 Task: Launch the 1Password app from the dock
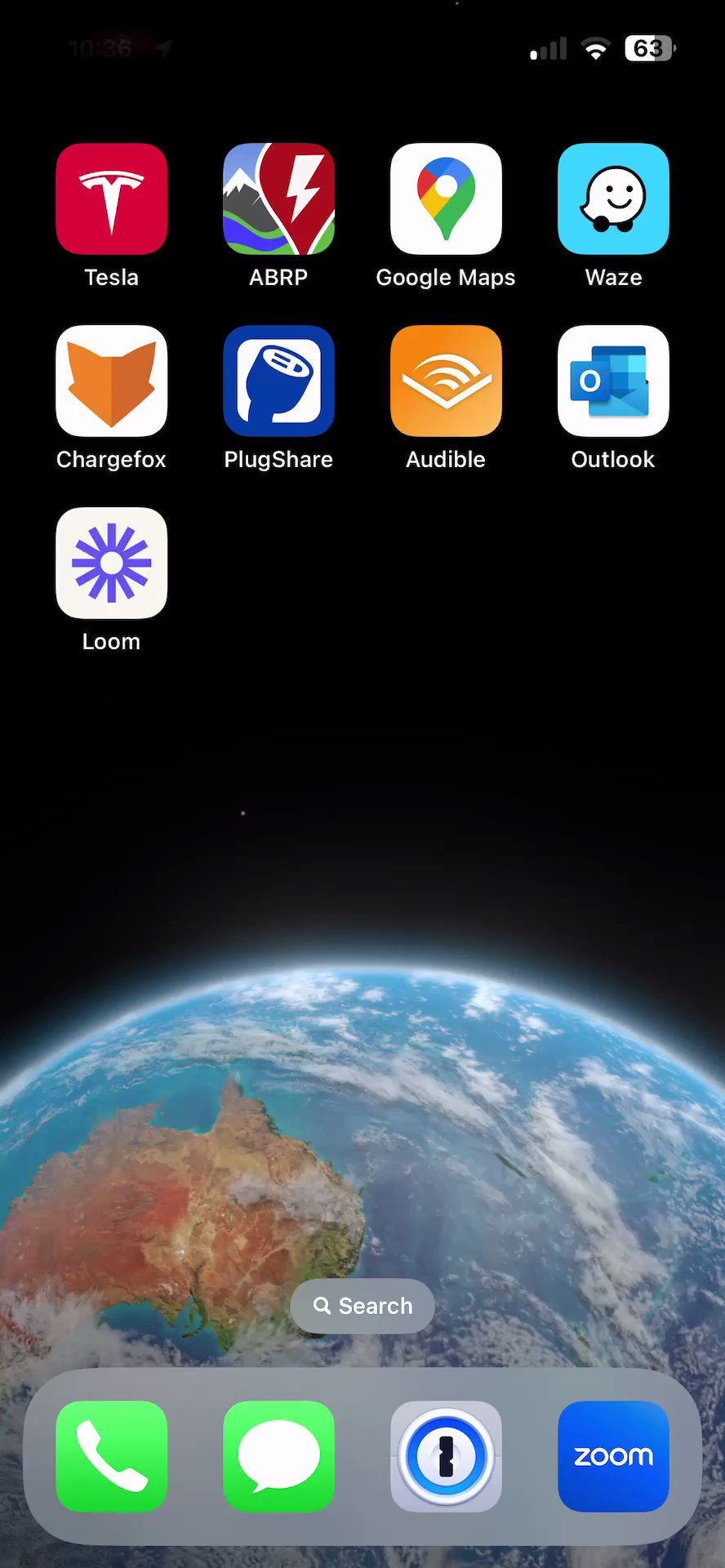446,1456
